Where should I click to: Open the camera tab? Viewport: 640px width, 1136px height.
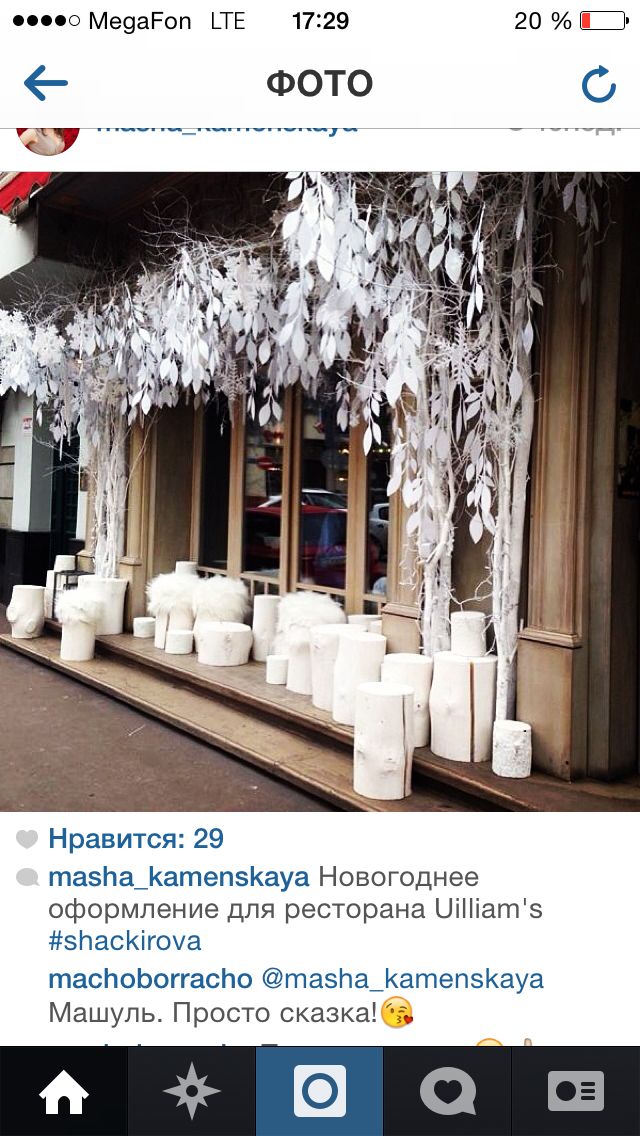coord(320,1091)
